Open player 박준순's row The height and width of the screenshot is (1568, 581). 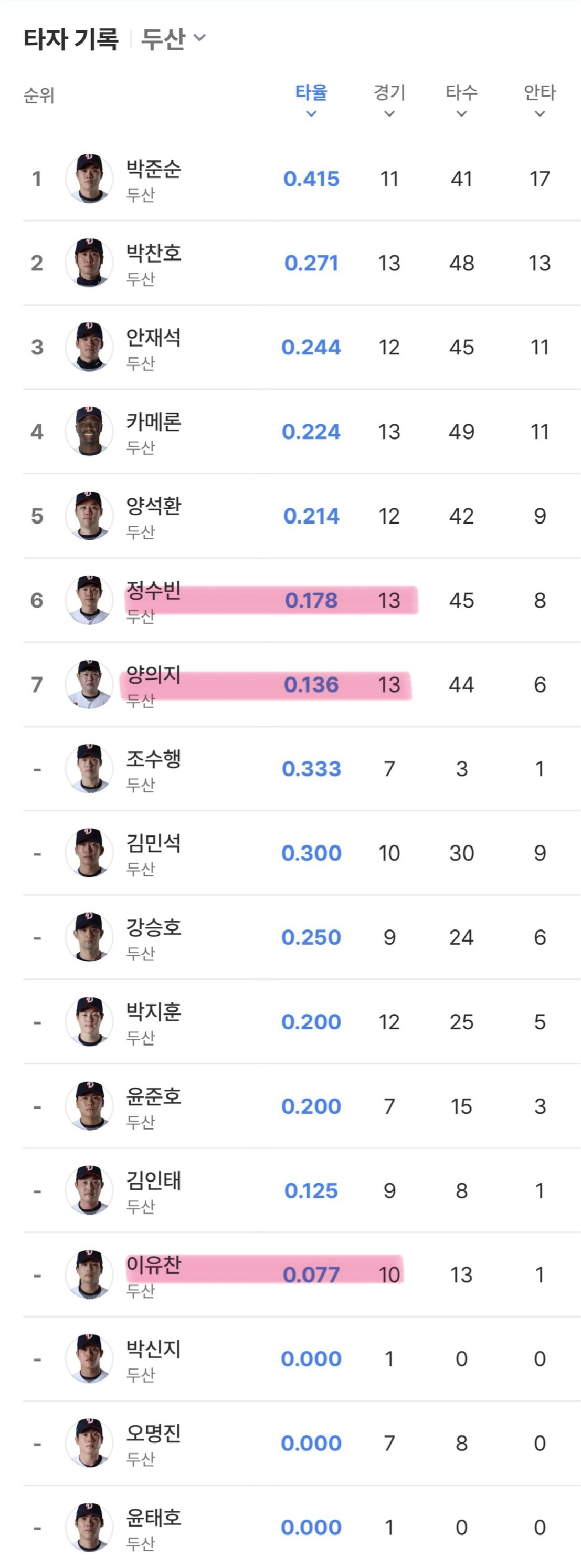point(302,179)
